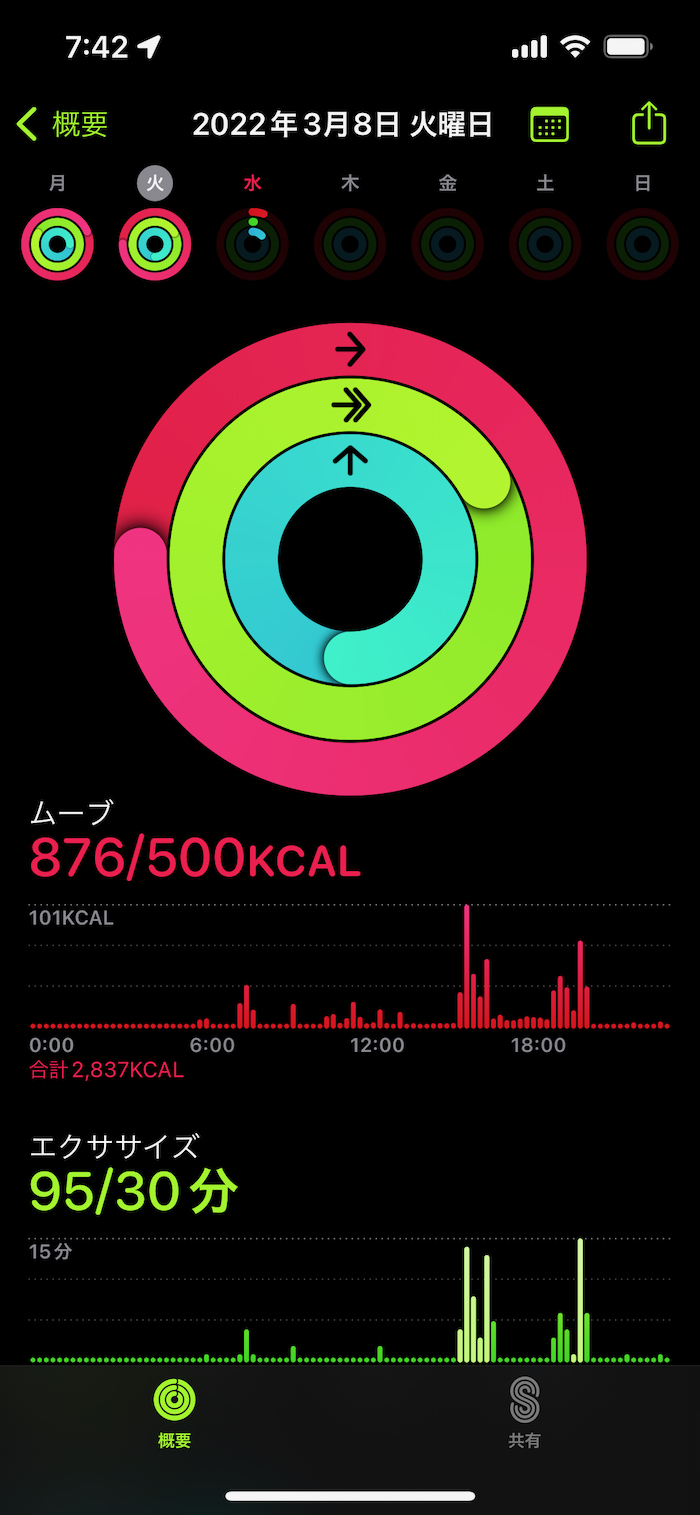The height and width of the screenshot is (1515, 700).
Task: Share this day's activity
Action: click(x=649, y=125)
